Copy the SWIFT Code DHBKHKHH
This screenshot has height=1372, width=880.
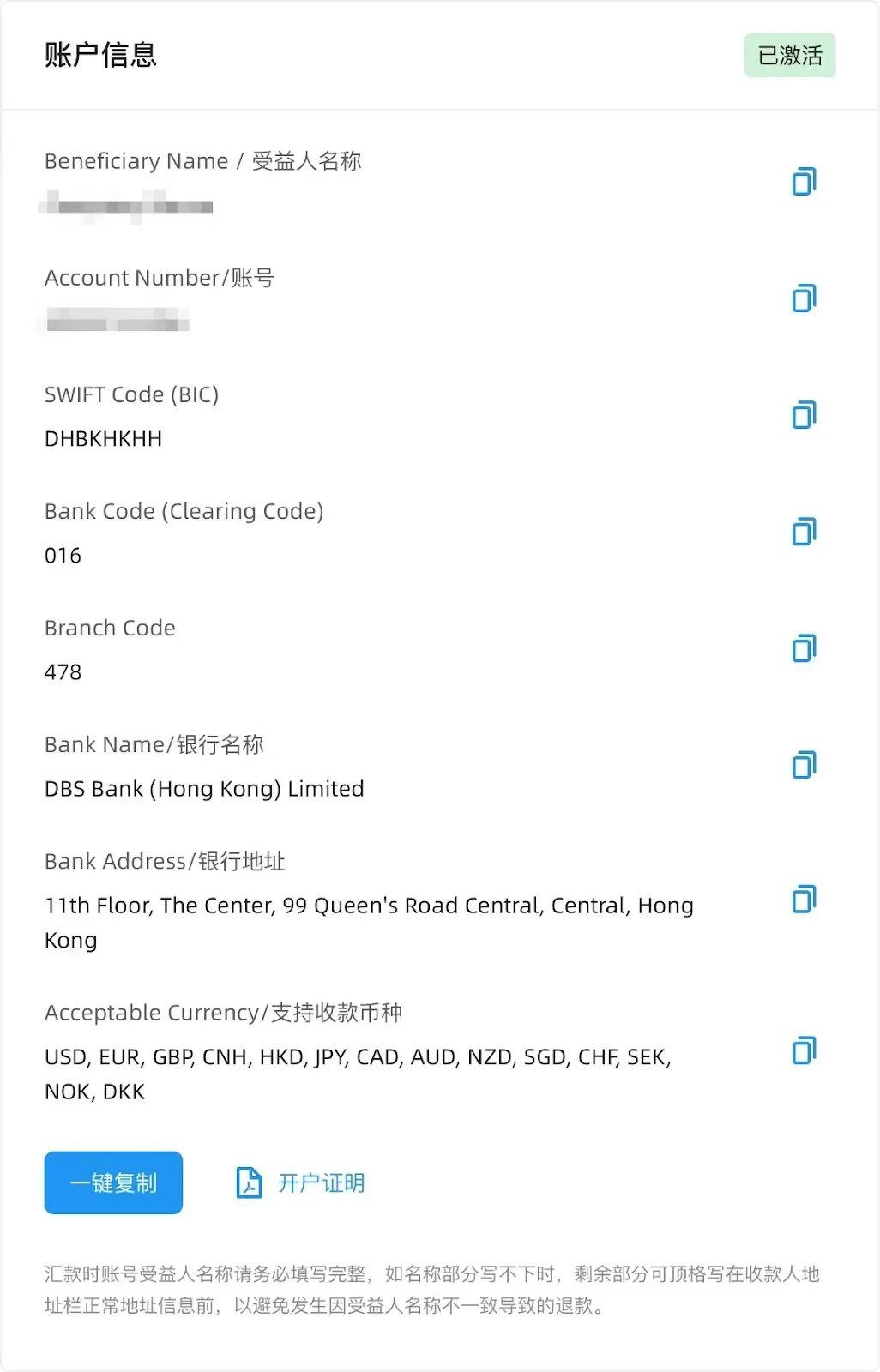pyautogui.click(x=804, y=415)
